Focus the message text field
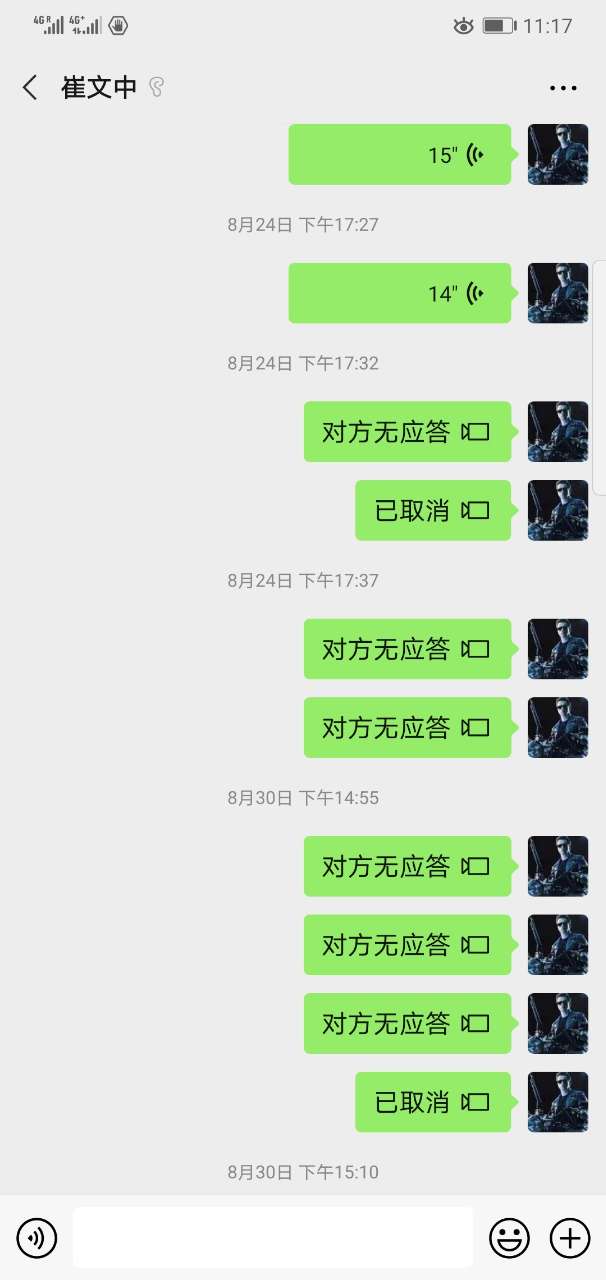This screenshot has width=606, height=1280. click(x=272, y=1238)
